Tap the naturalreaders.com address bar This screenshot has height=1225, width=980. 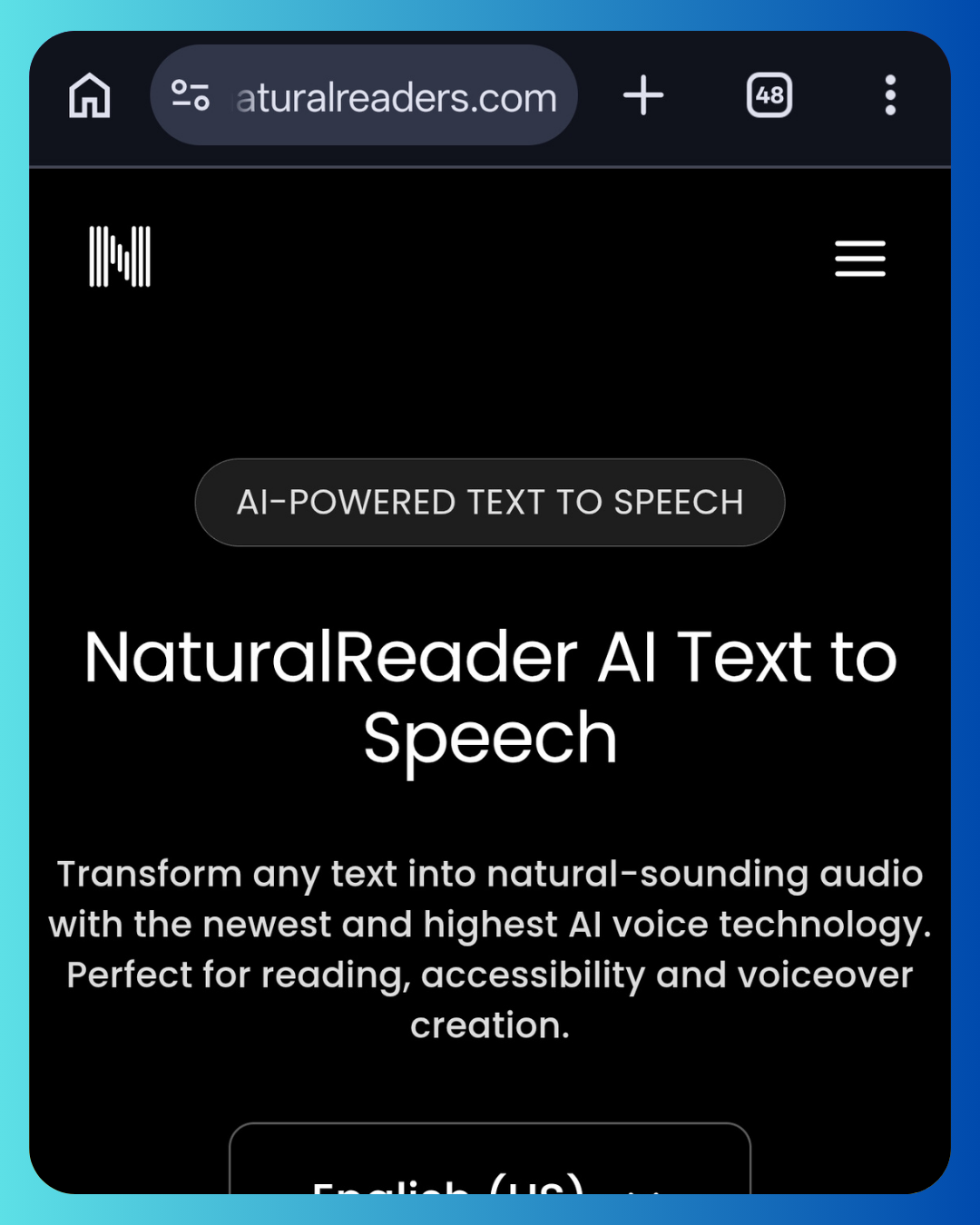pyautogui.click(x=395, y=95)
